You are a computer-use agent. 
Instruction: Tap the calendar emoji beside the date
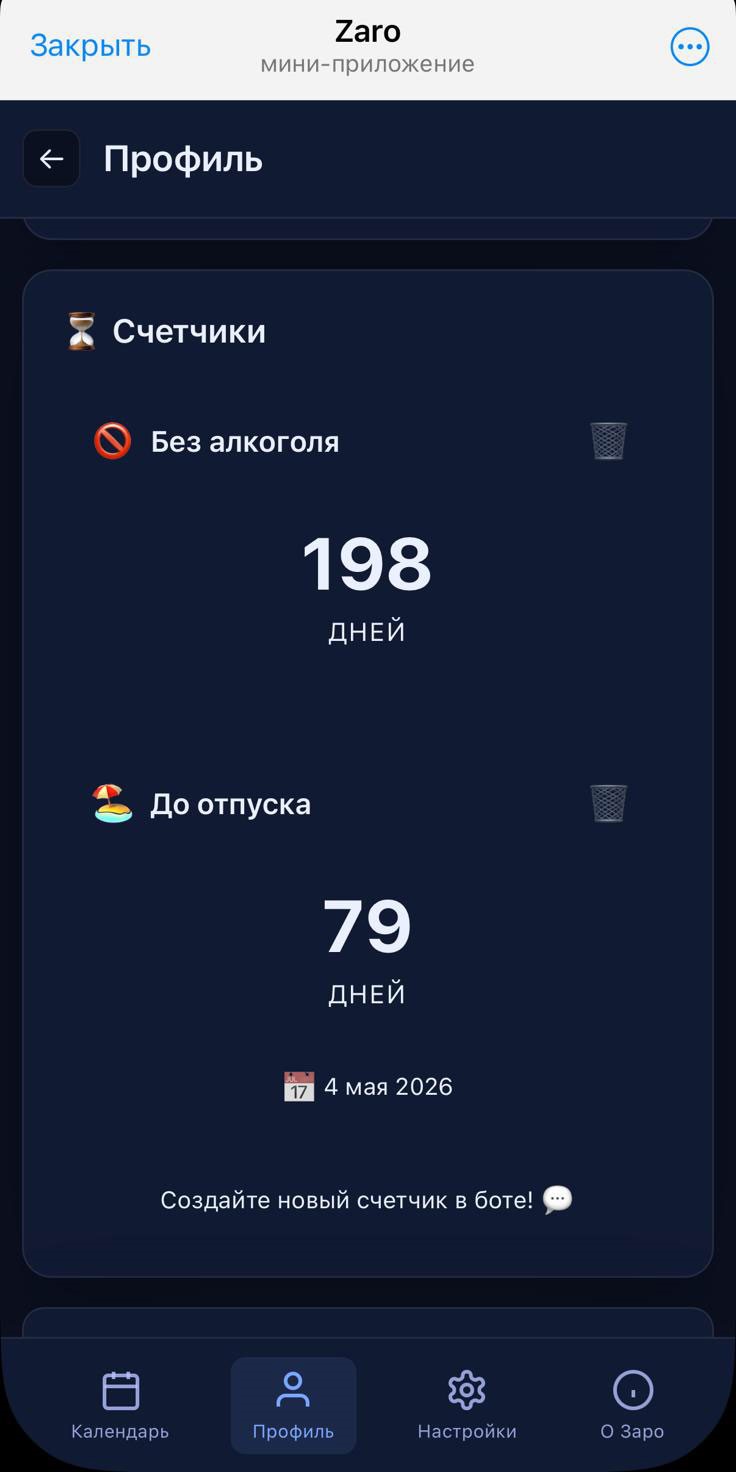299,1086
